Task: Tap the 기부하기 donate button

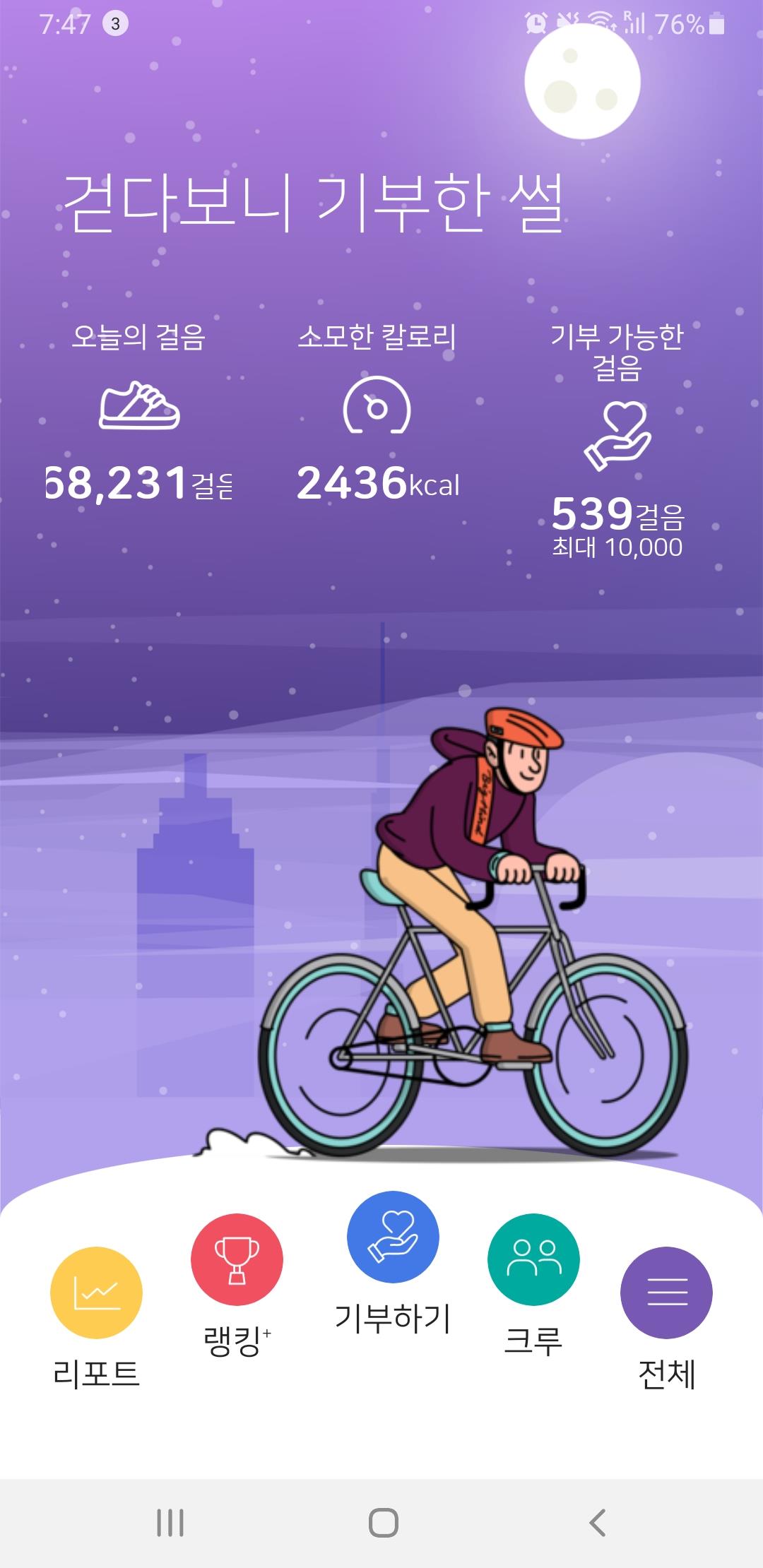Action: click(x=393, y=1237)
